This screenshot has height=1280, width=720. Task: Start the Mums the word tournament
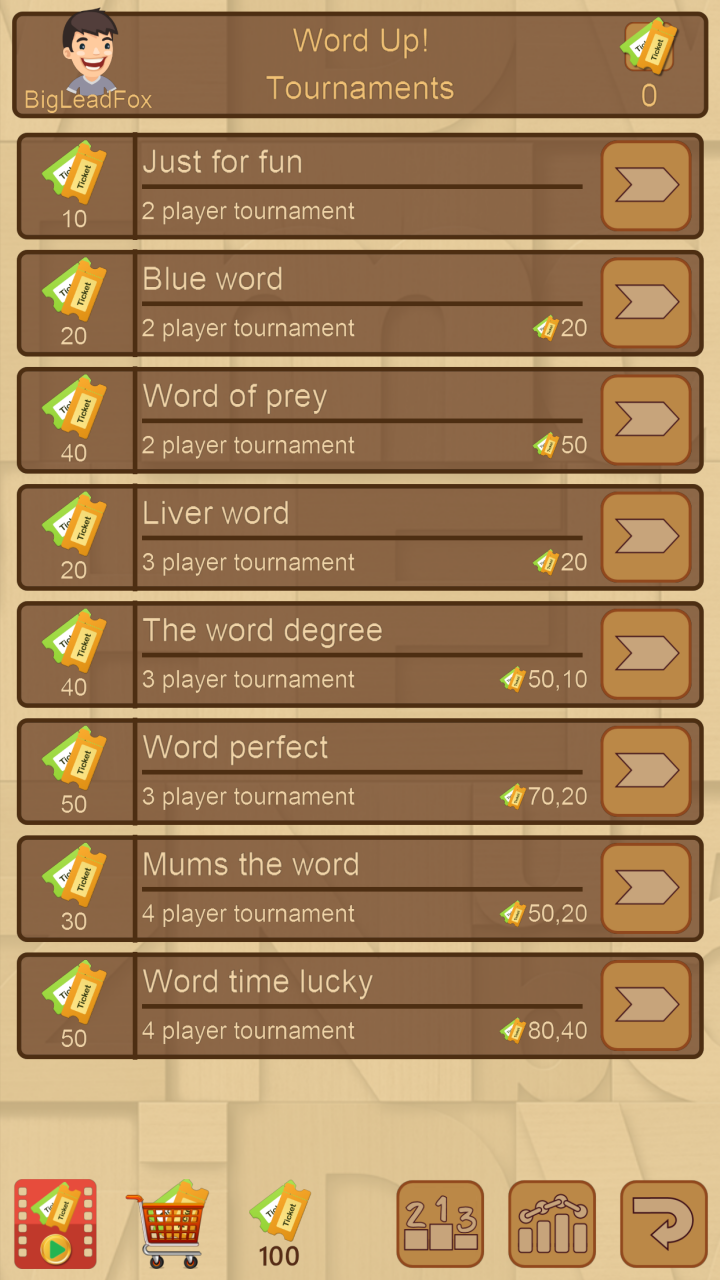point(646,888)
